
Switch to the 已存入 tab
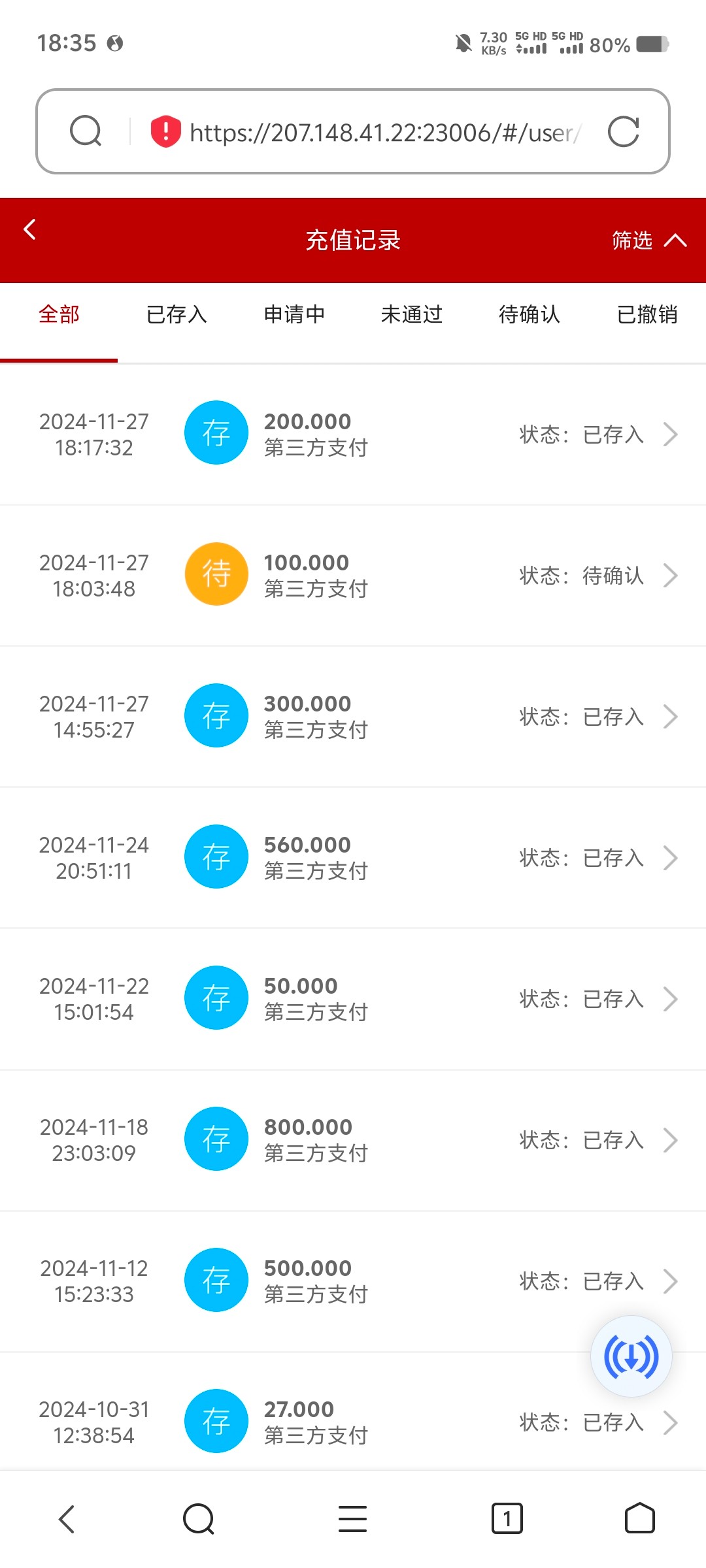tap(176, 315)
